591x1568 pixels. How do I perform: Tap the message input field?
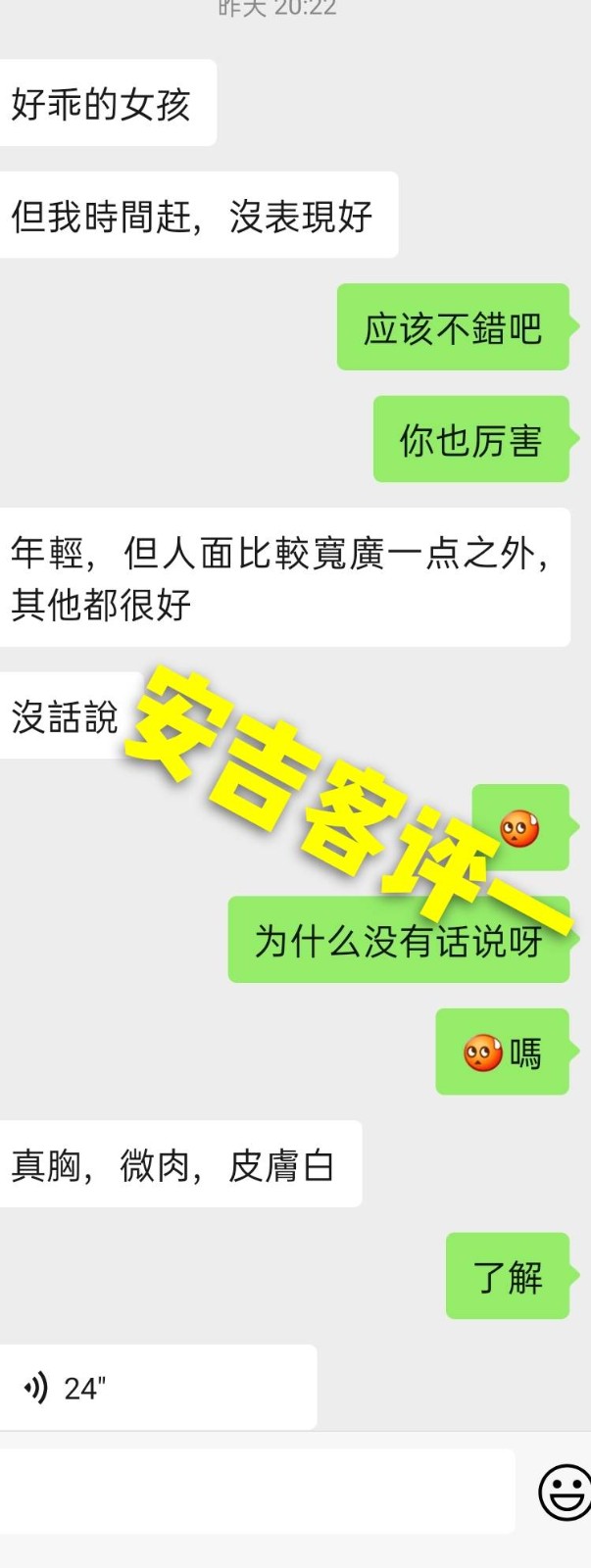tap(255, 1492)
